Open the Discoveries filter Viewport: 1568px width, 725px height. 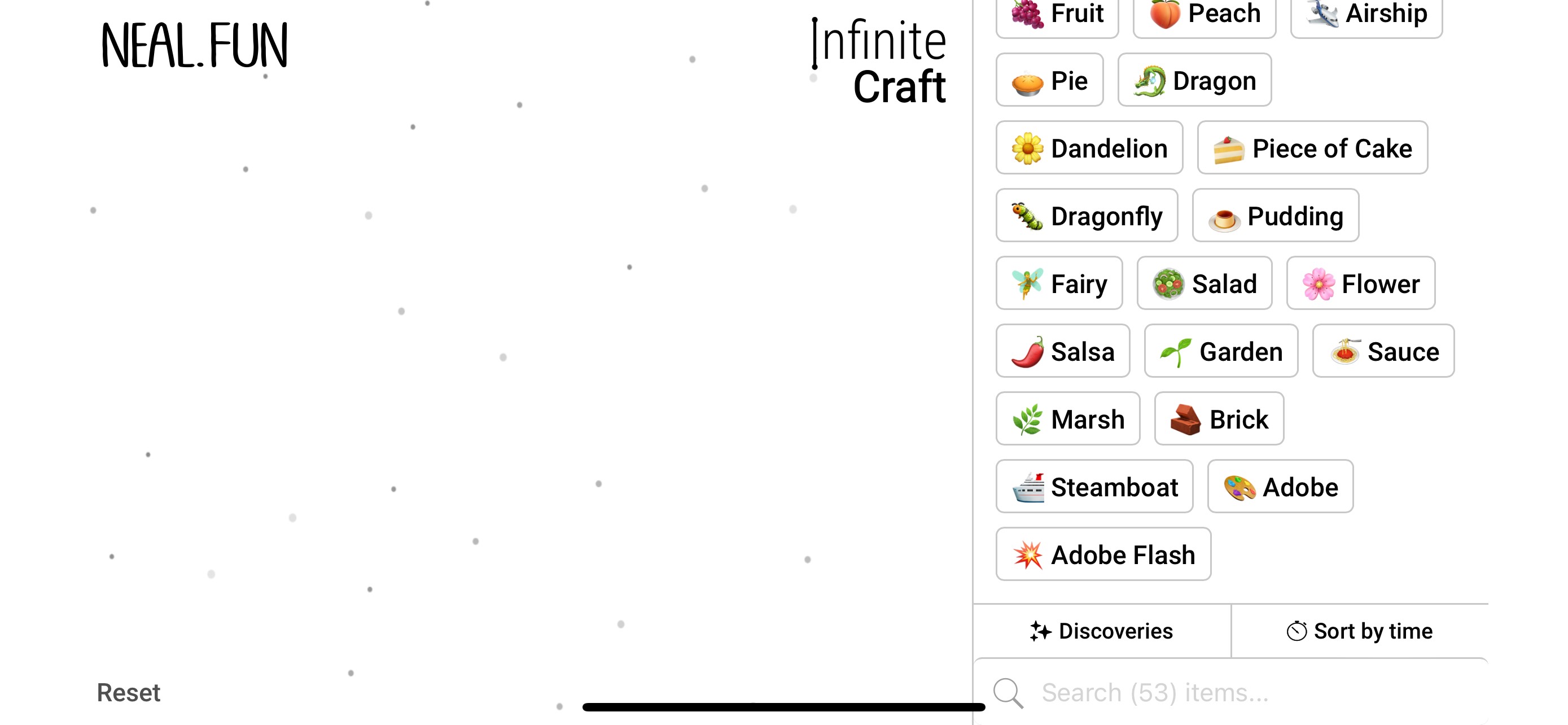pos(1102,631)
